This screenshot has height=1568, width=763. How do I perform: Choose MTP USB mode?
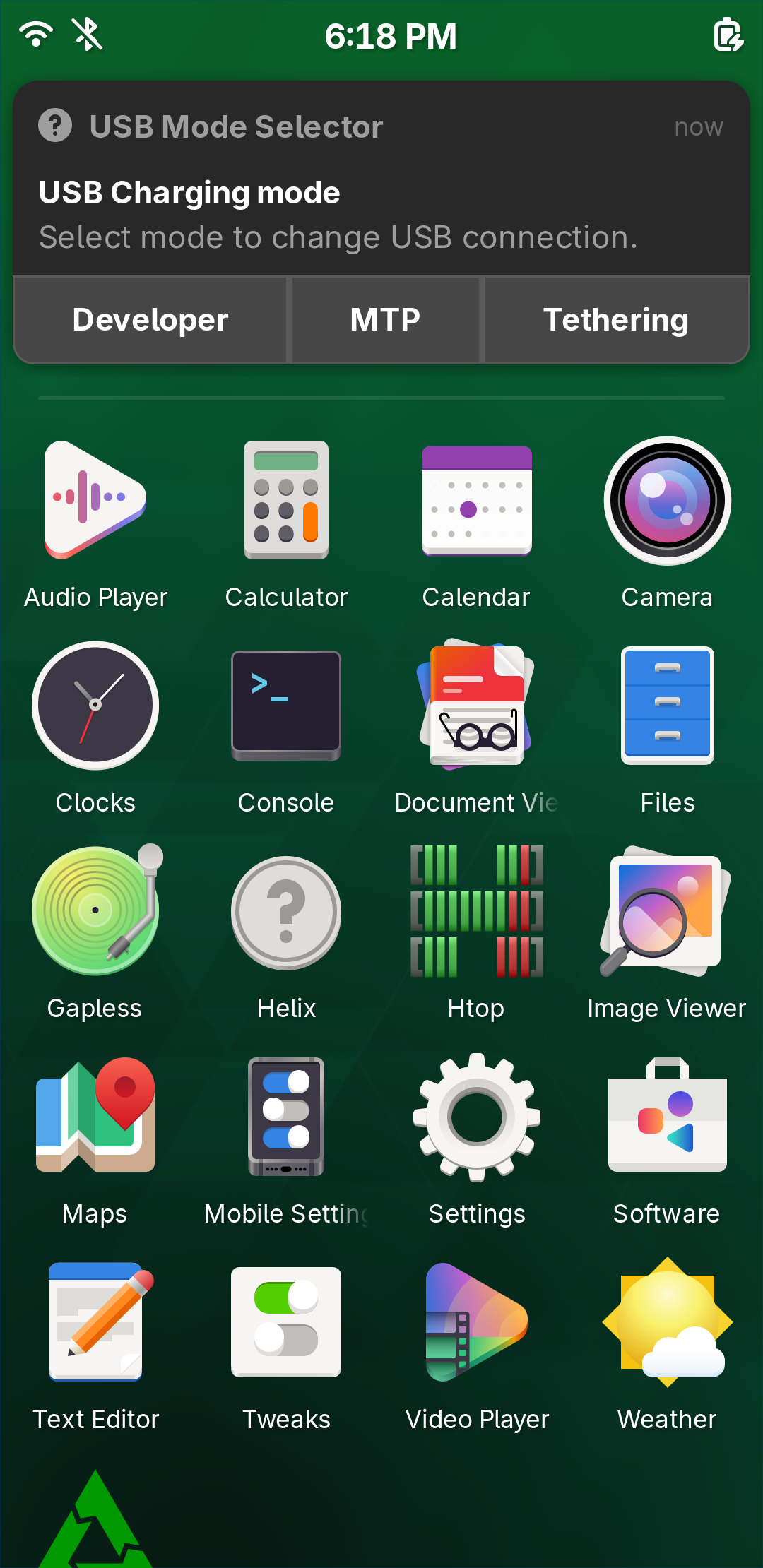pyautogui.click(x=385, y=320)
